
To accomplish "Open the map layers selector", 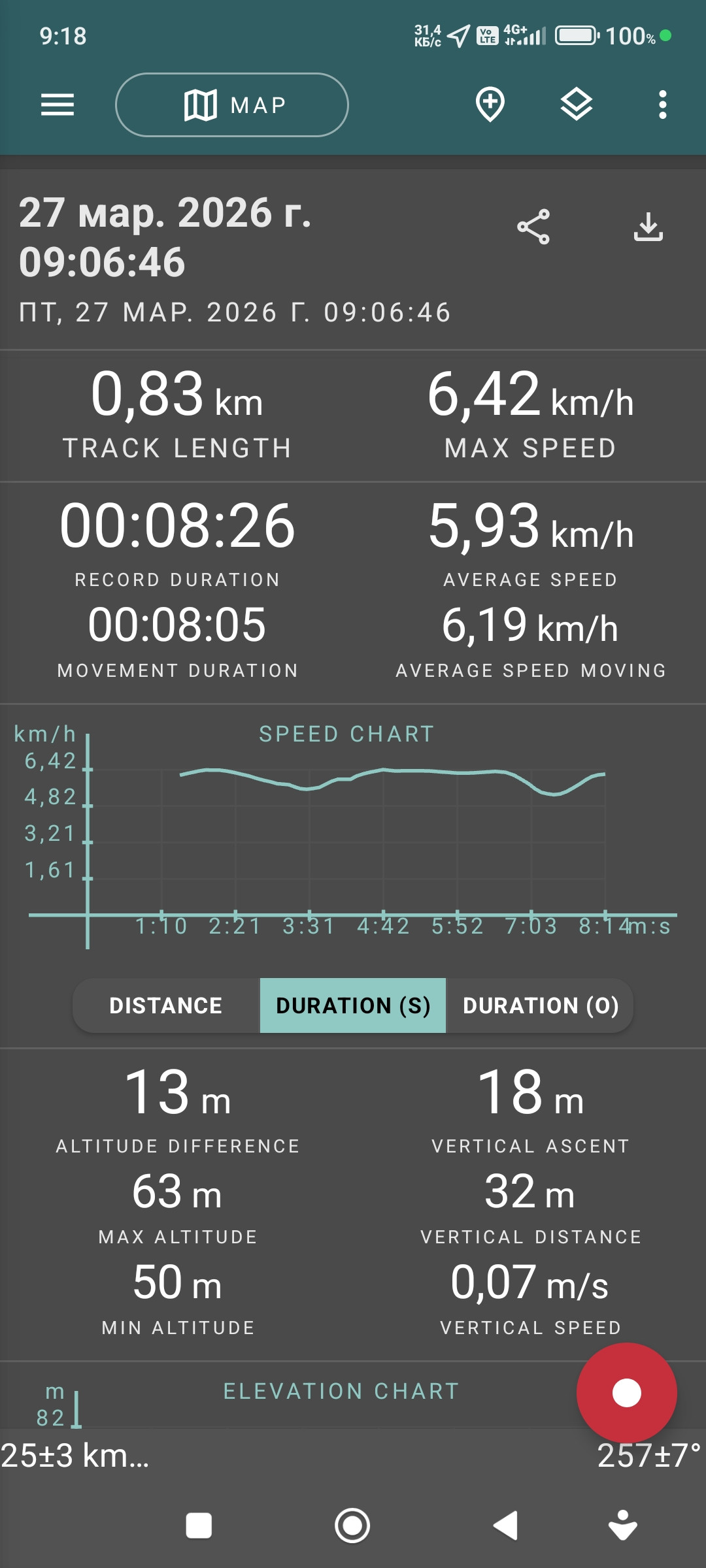I will click(x=577, y=105).
